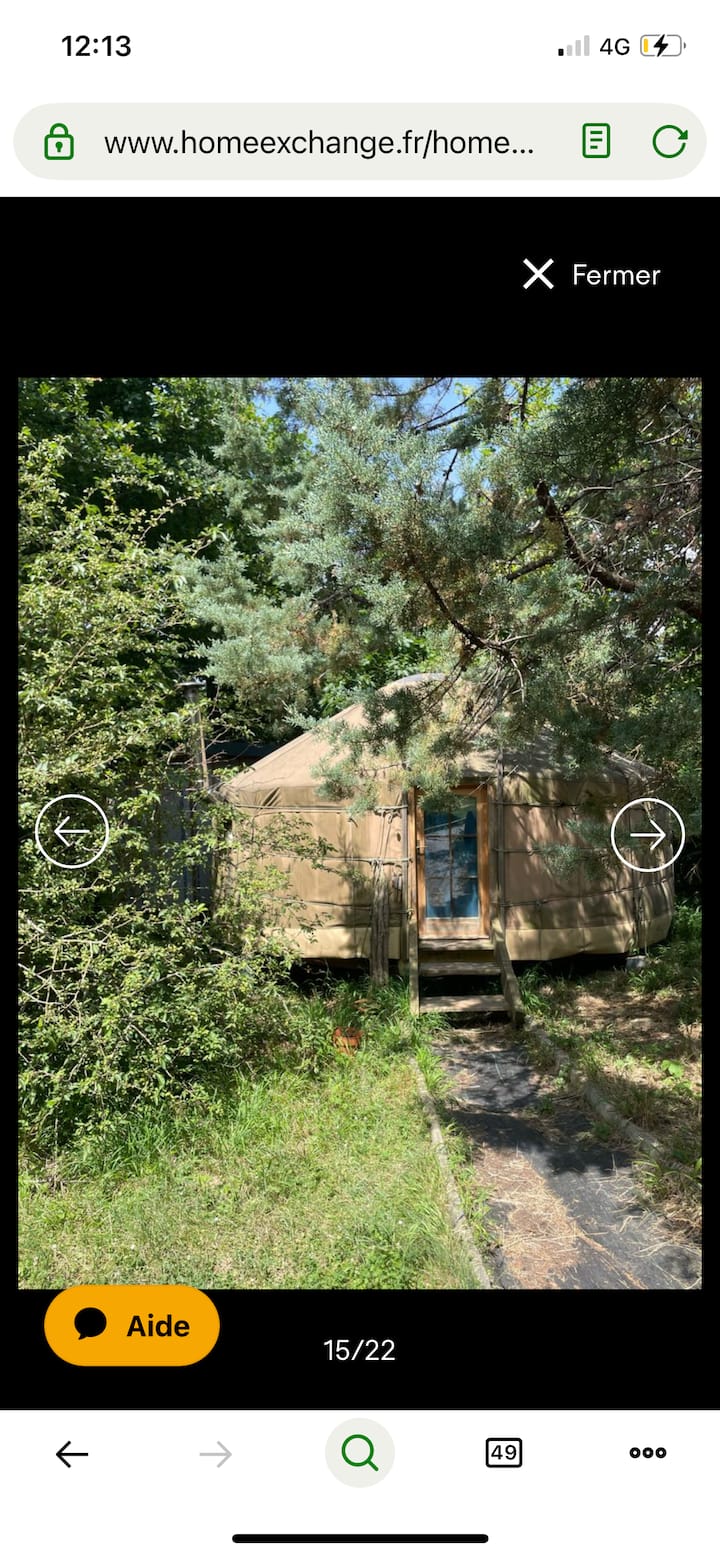
Task: Reload the page
Action: click(x=669, y=142)
